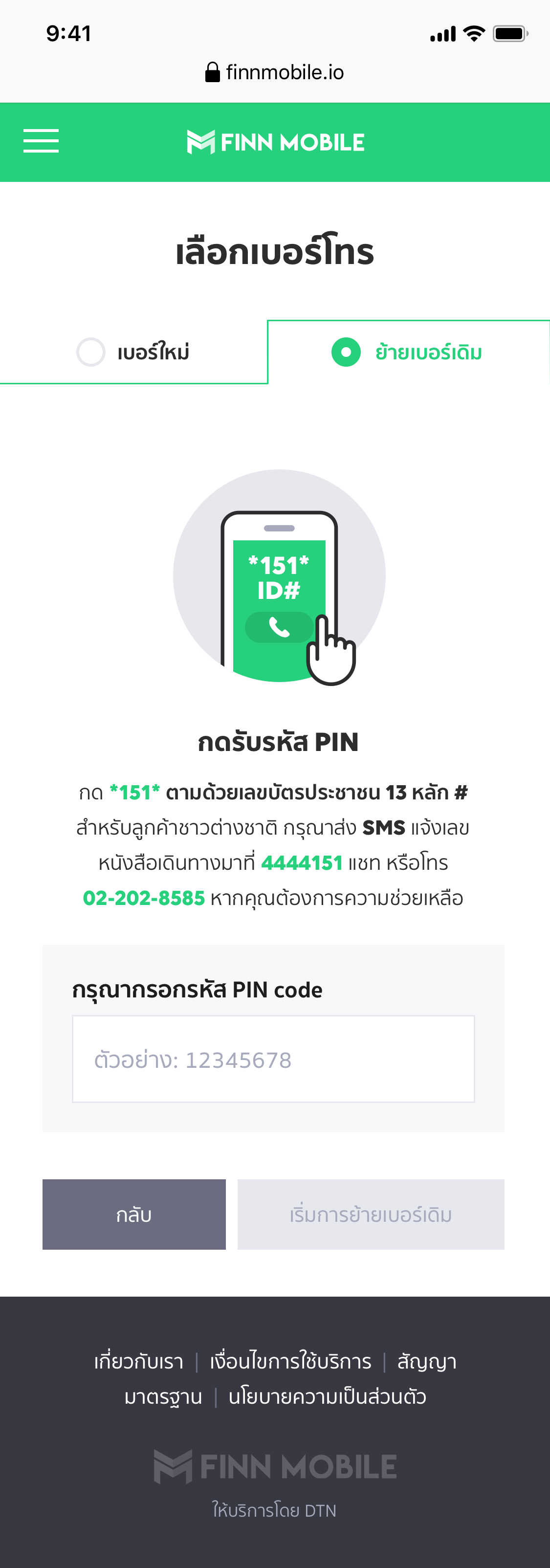
Task: Tap the เริ่มการย้ายเบอร์เดิม button
Action: point(371,1215)
